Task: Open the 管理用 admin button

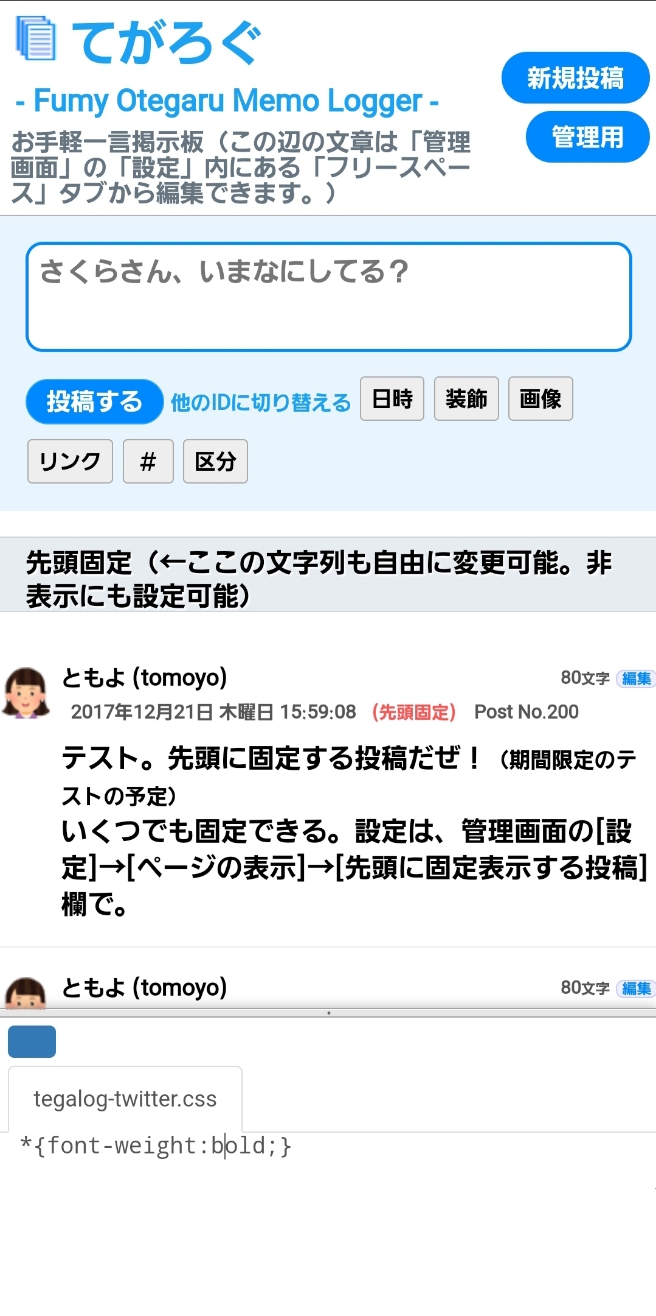Action: 587,137
